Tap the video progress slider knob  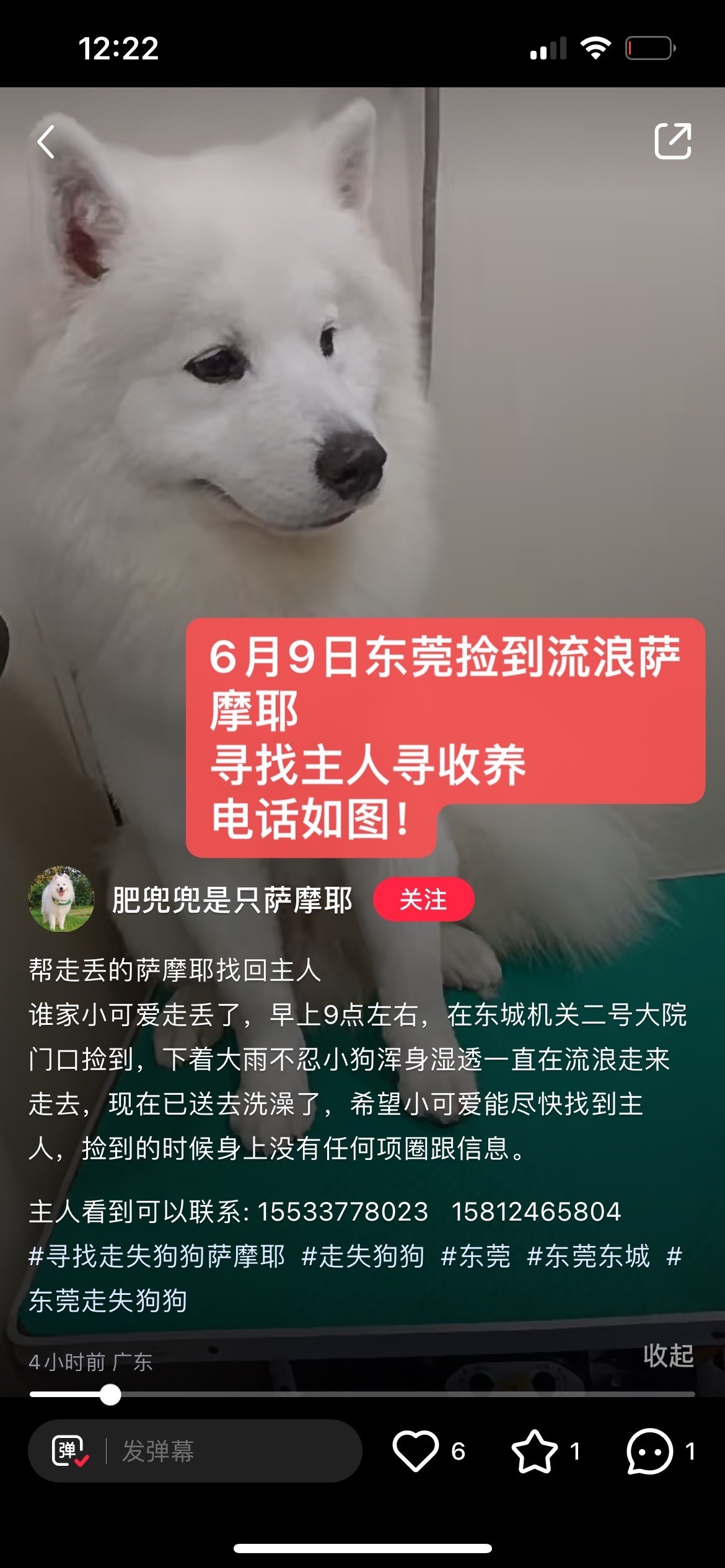tap(110, 1395)
